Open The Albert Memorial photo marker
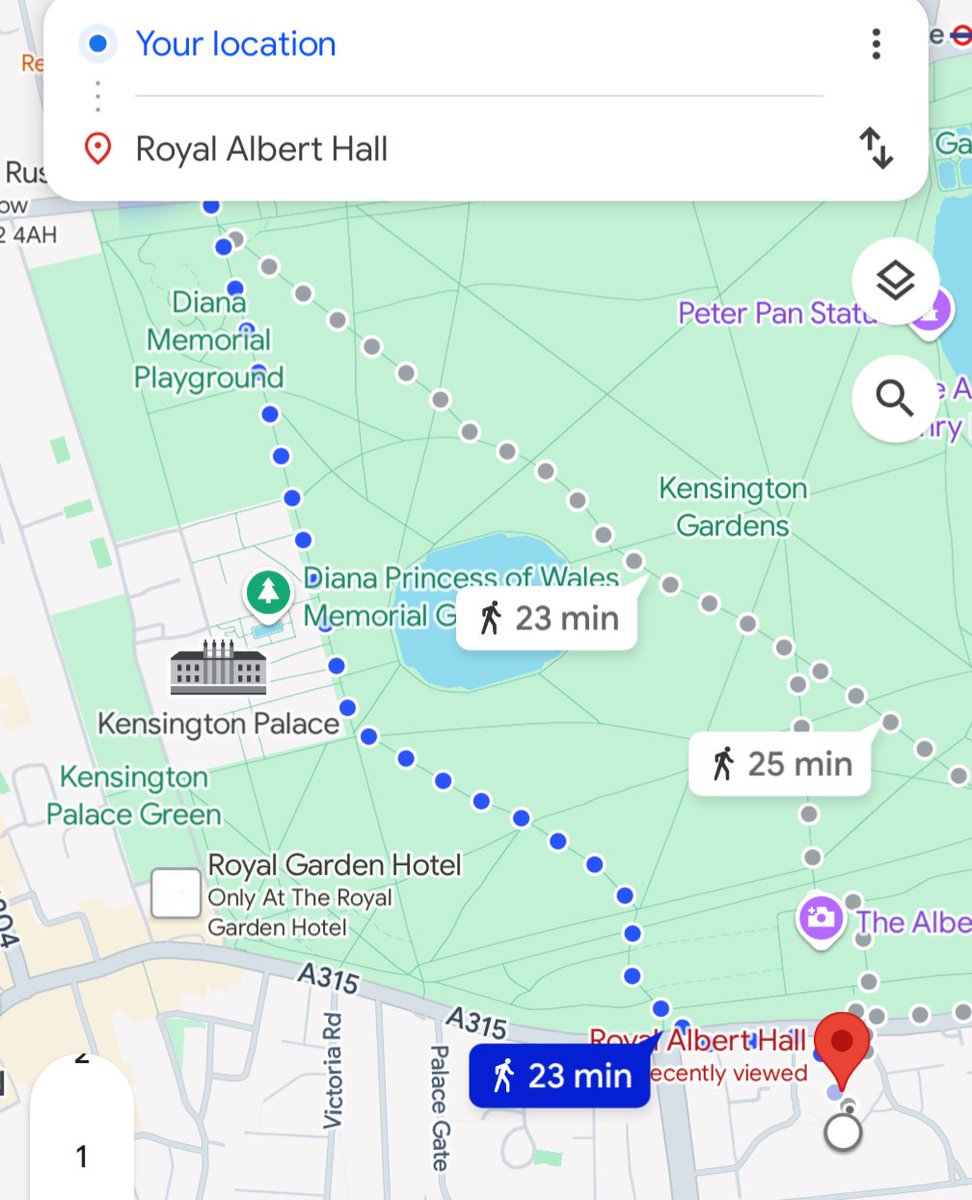This screenshot has height=1200, width=972. (x=820, y=917)
